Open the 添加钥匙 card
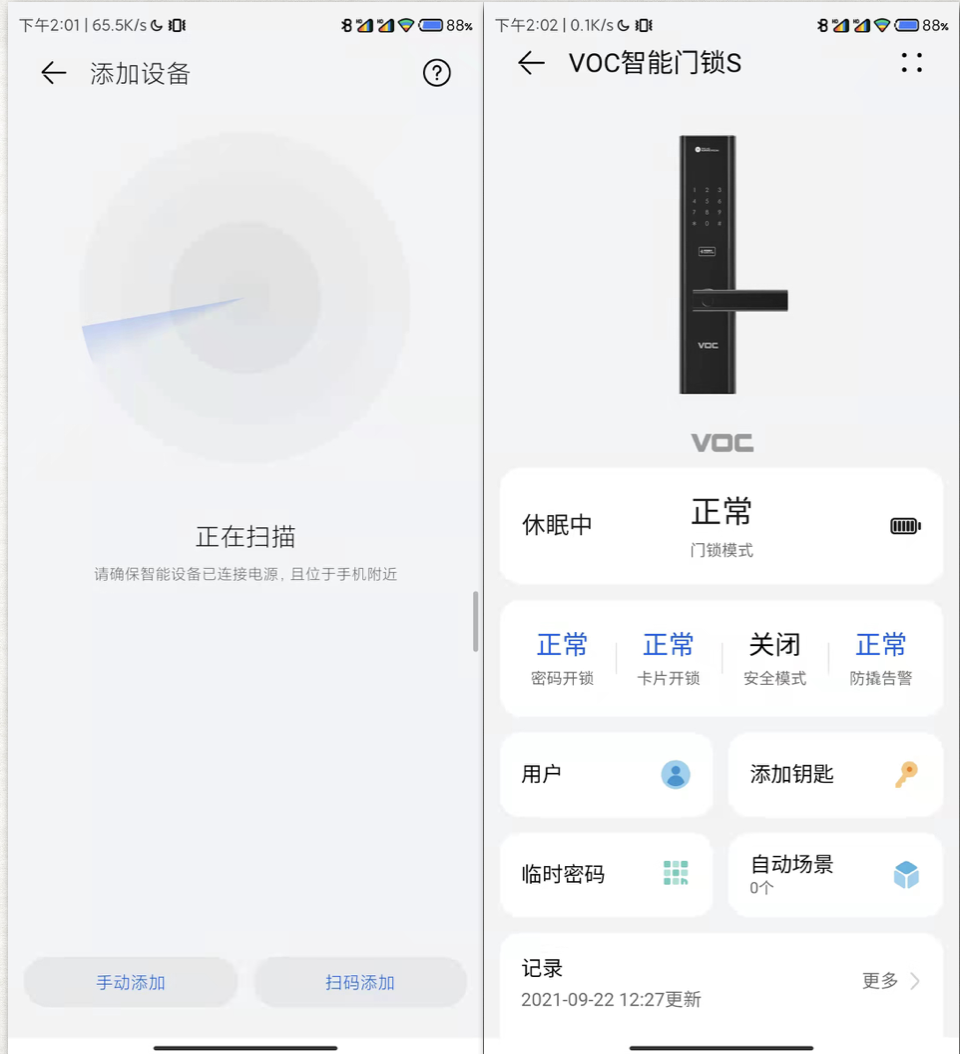 [835, 775]
